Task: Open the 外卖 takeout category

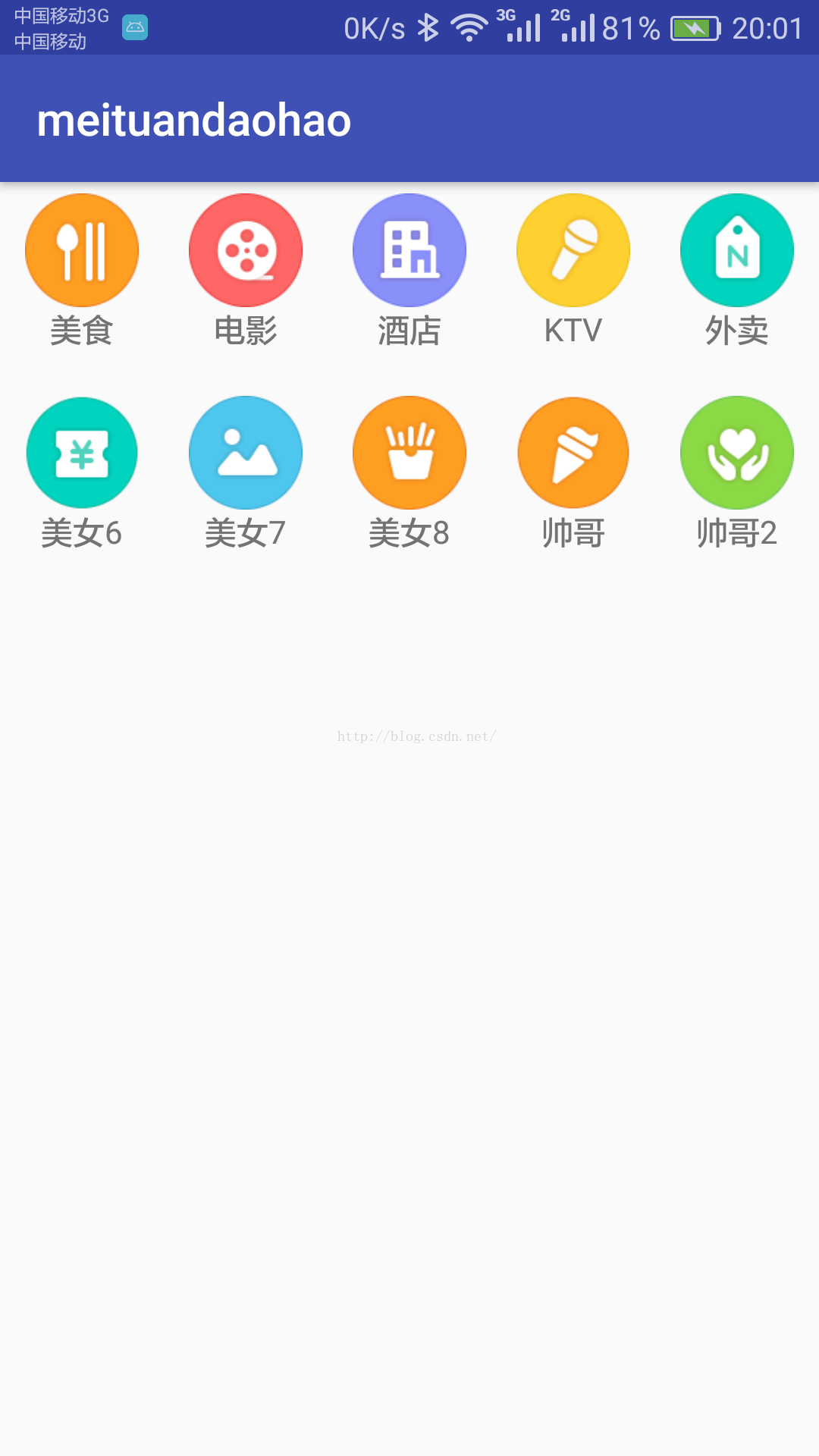Action: tap(737, 250)
